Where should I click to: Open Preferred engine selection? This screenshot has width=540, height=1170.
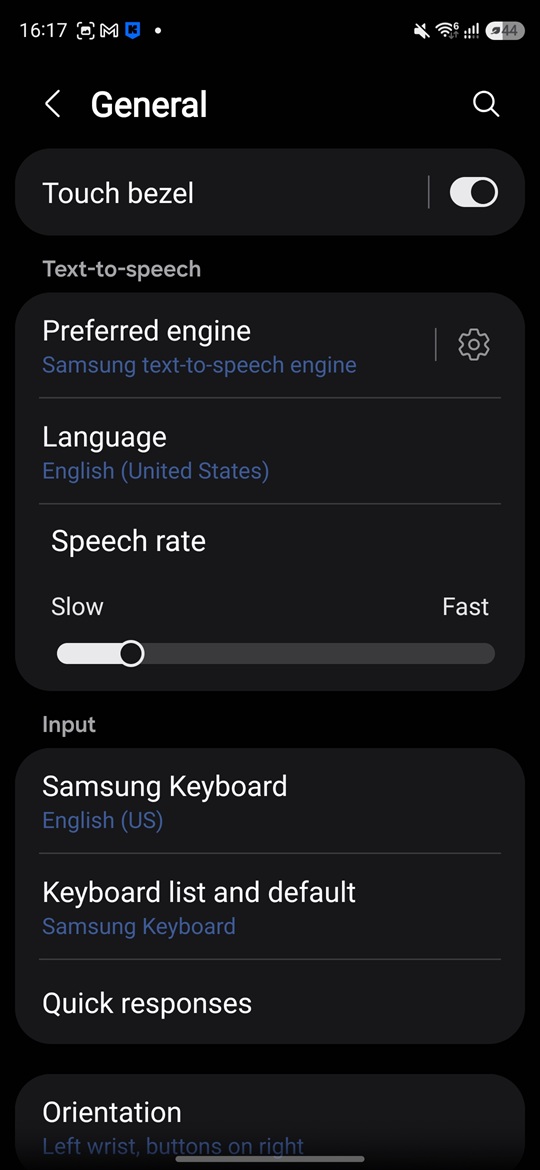pyautogui.click(x=224, y=345)
